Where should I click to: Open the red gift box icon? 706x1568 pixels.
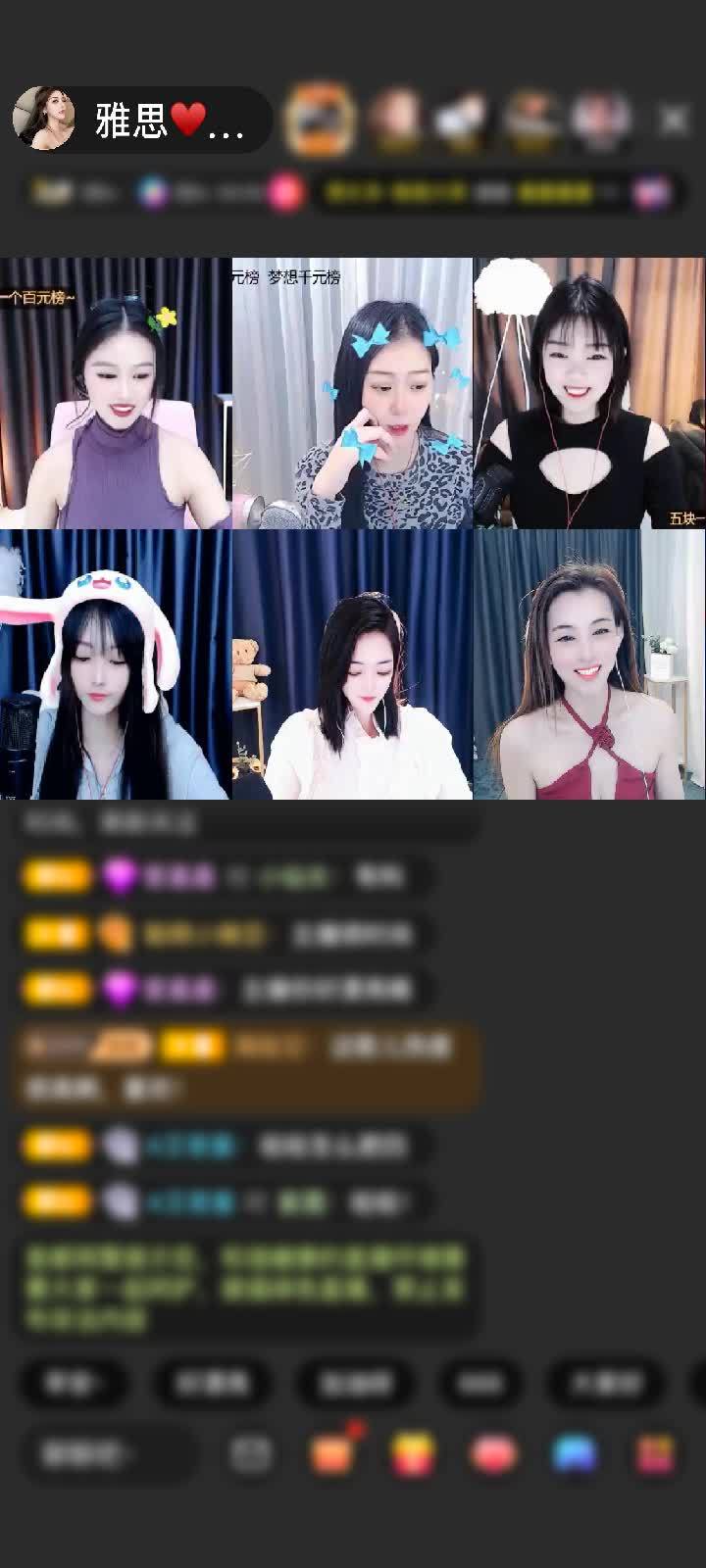tap(655, 1453)
